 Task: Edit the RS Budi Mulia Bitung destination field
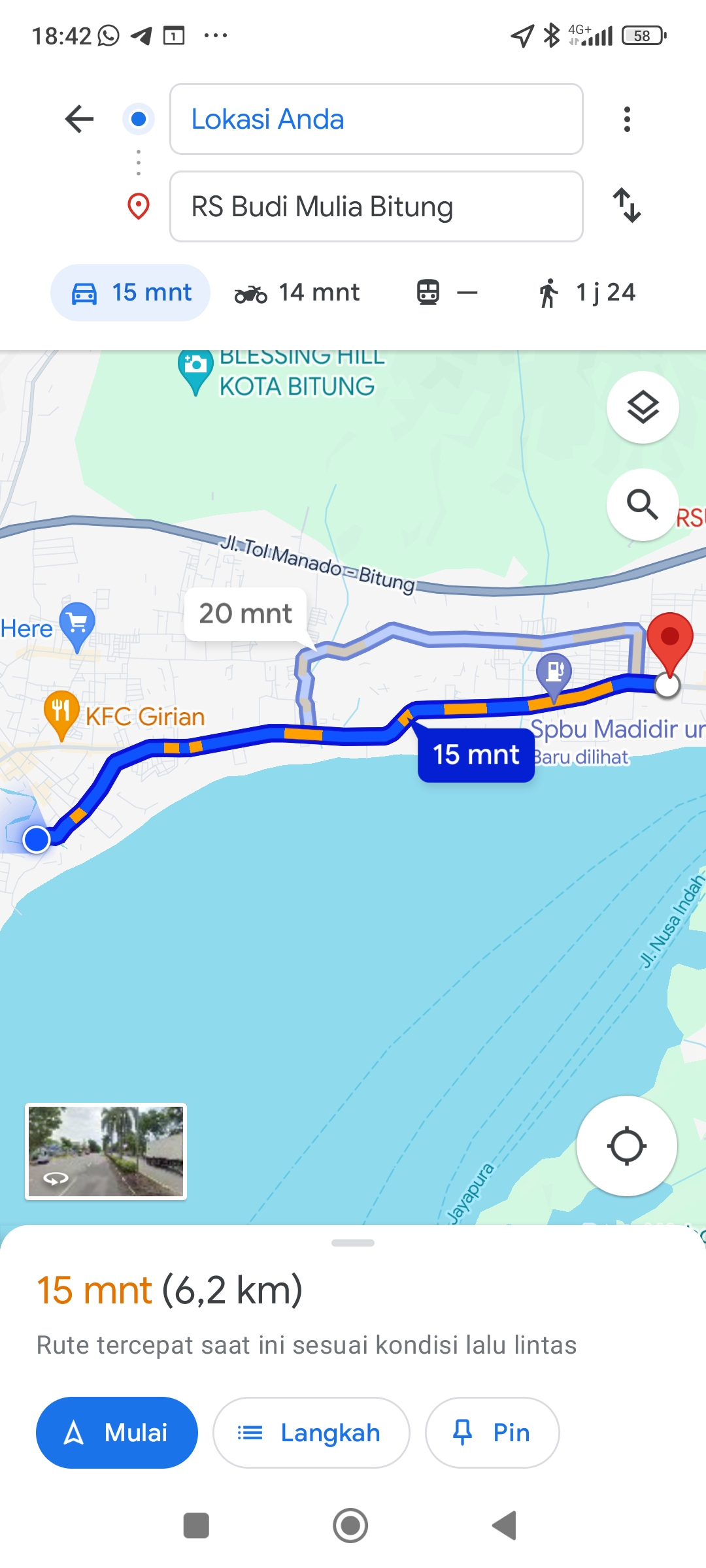377,206
